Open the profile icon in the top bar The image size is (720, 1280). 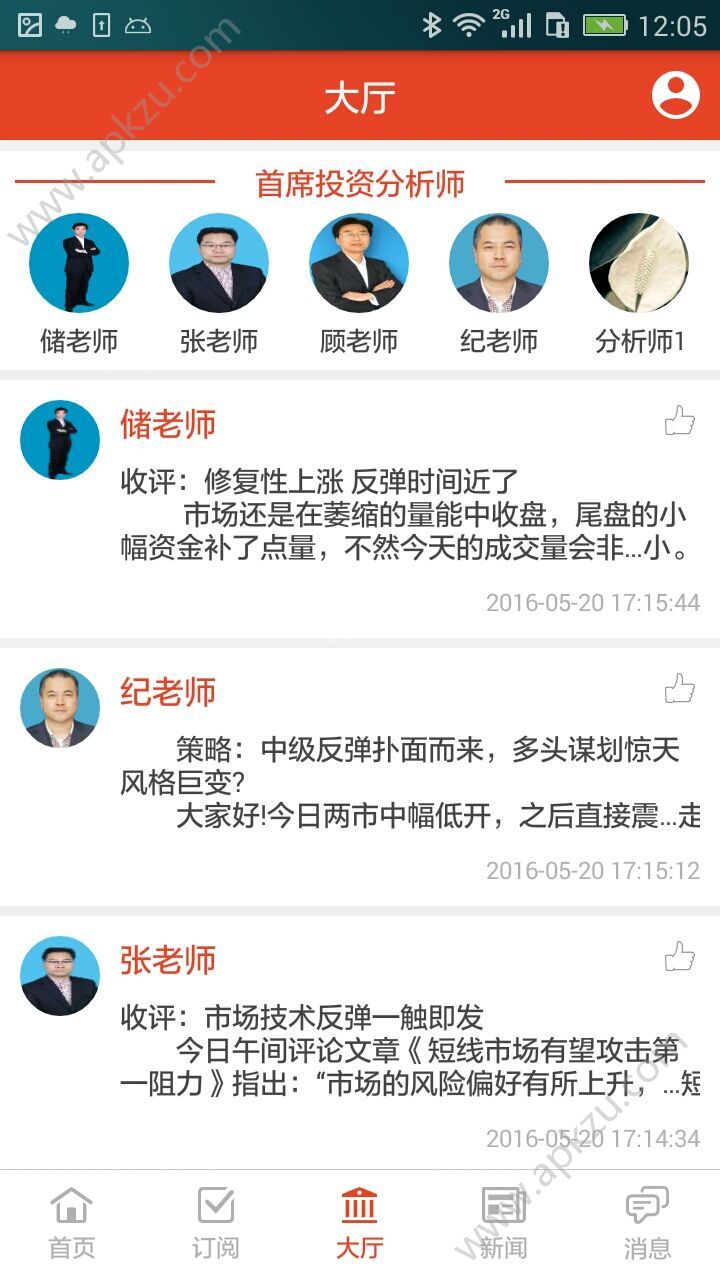tap(675, 95)
